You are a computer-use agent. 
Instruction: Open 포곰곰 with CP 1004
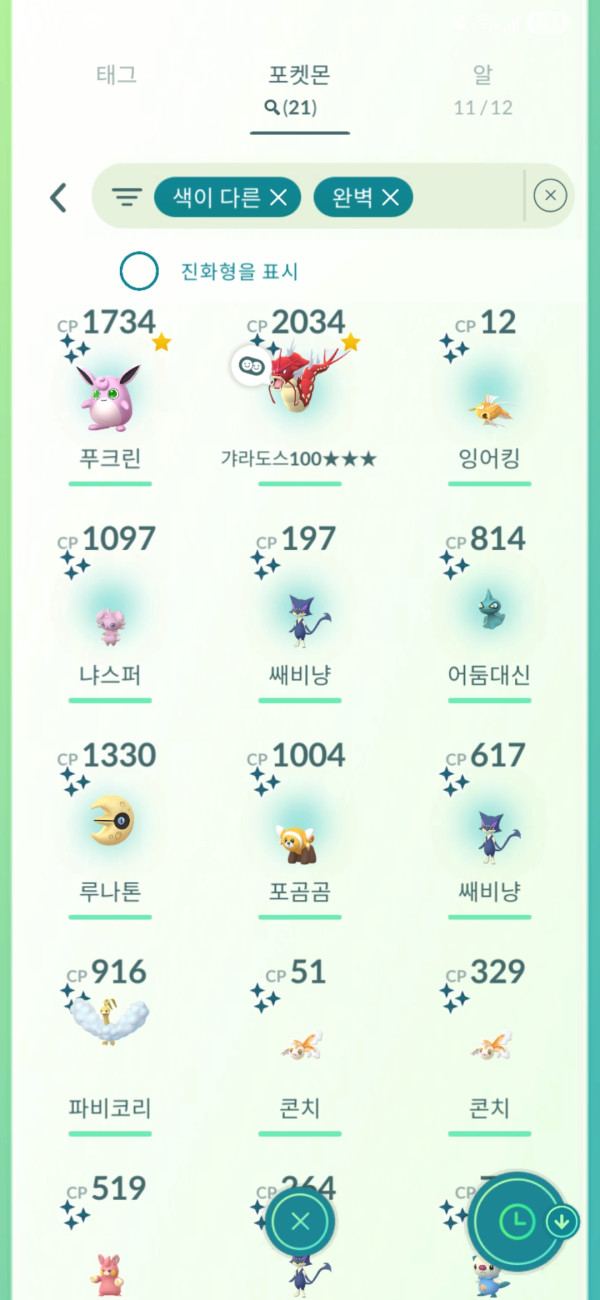click(x=300, y=828)
